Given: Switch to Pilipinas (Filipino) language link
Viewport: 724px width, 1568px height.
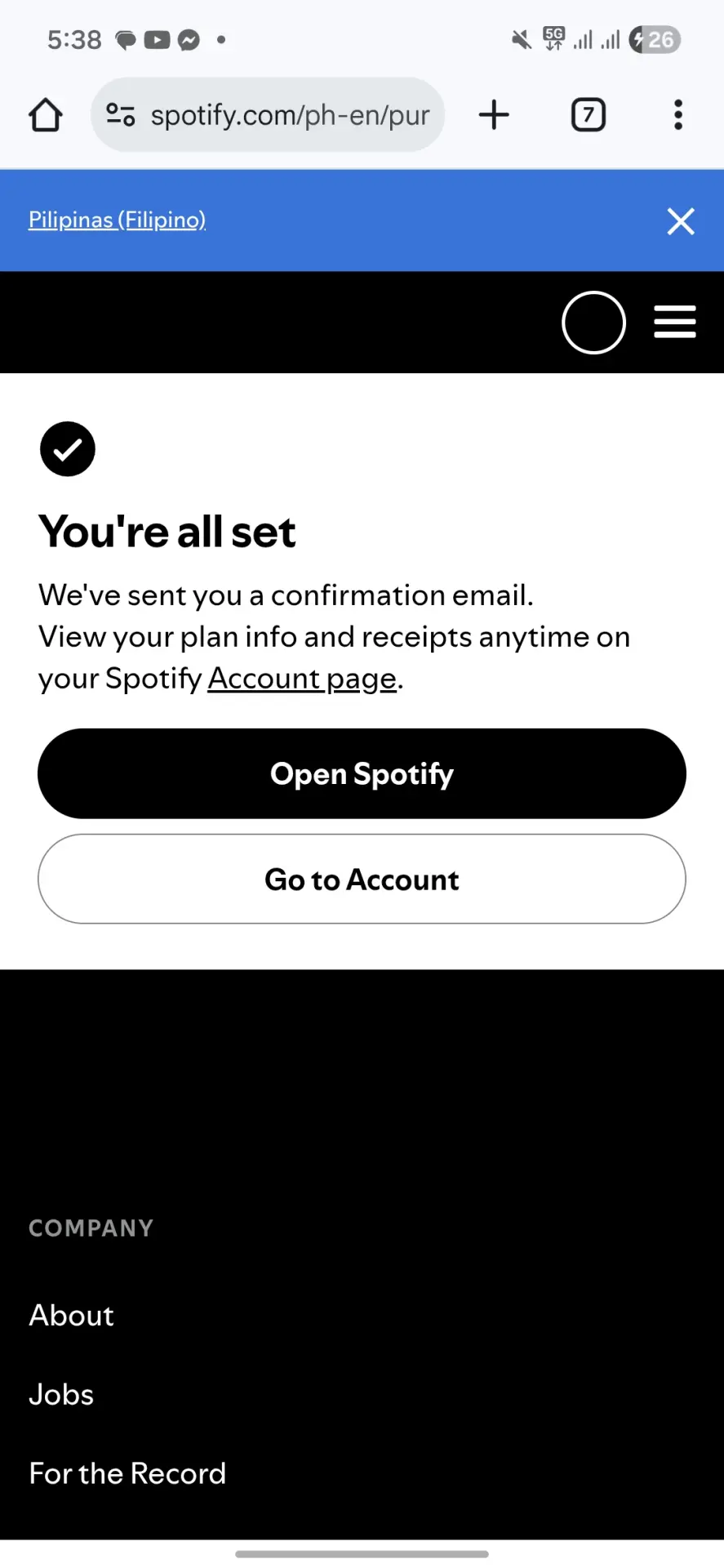Looking at the screenshot, I should (x=117, y=220).
